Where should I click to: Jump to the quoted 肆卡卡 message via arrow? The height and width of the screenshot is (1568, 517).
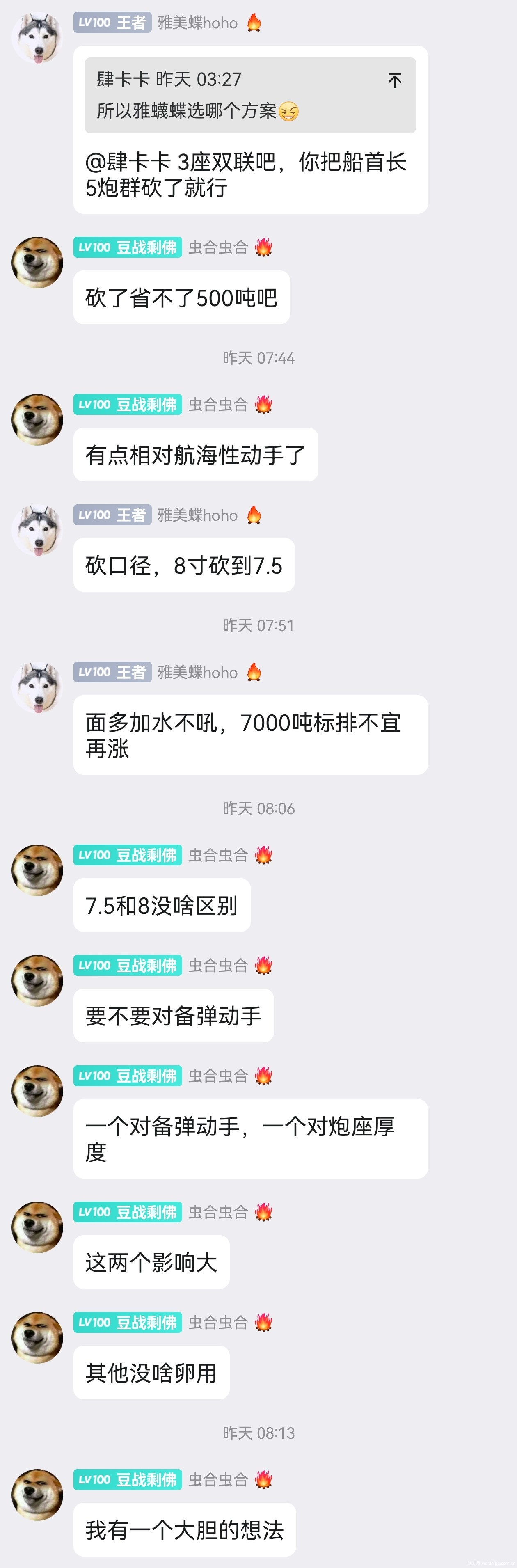395,80
